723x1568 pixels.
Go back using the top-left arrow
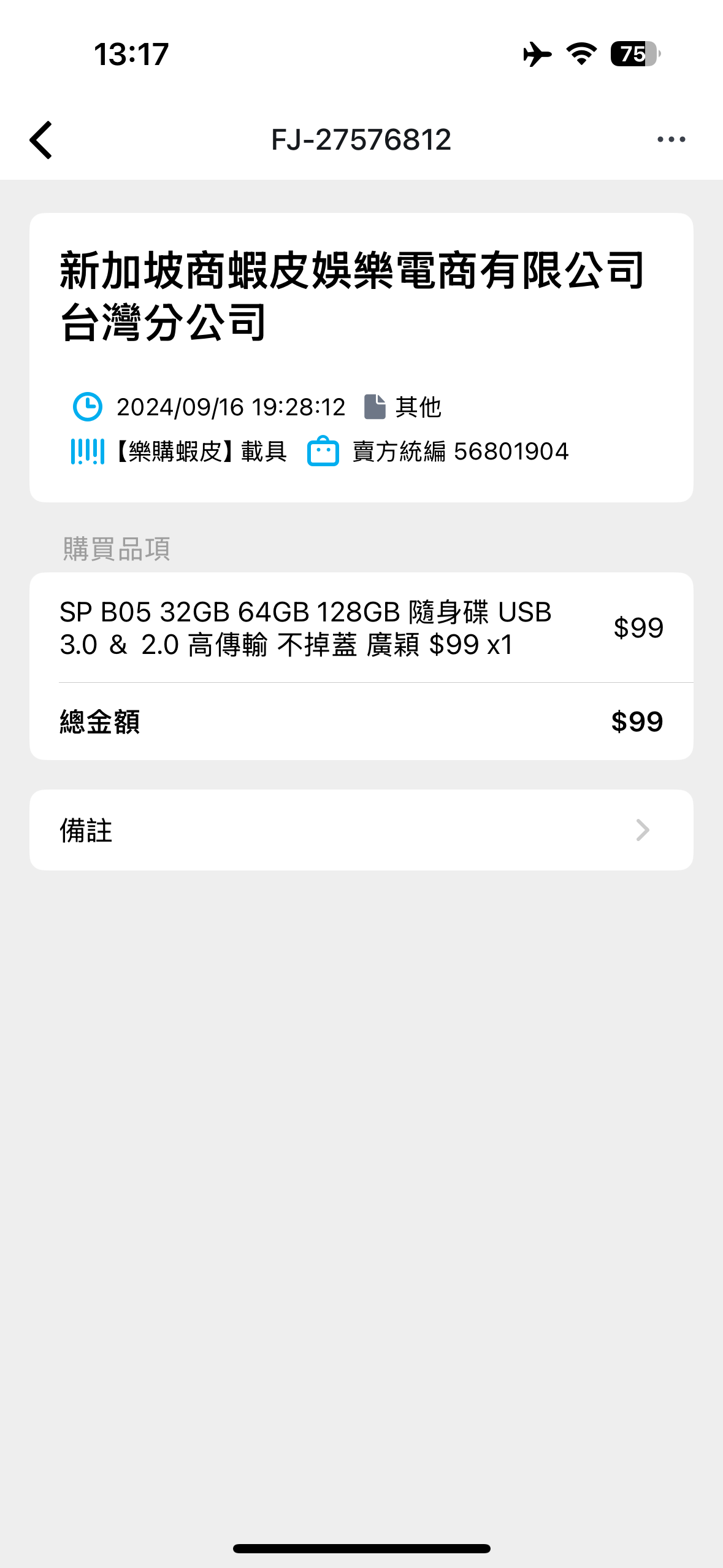(42, 140)
